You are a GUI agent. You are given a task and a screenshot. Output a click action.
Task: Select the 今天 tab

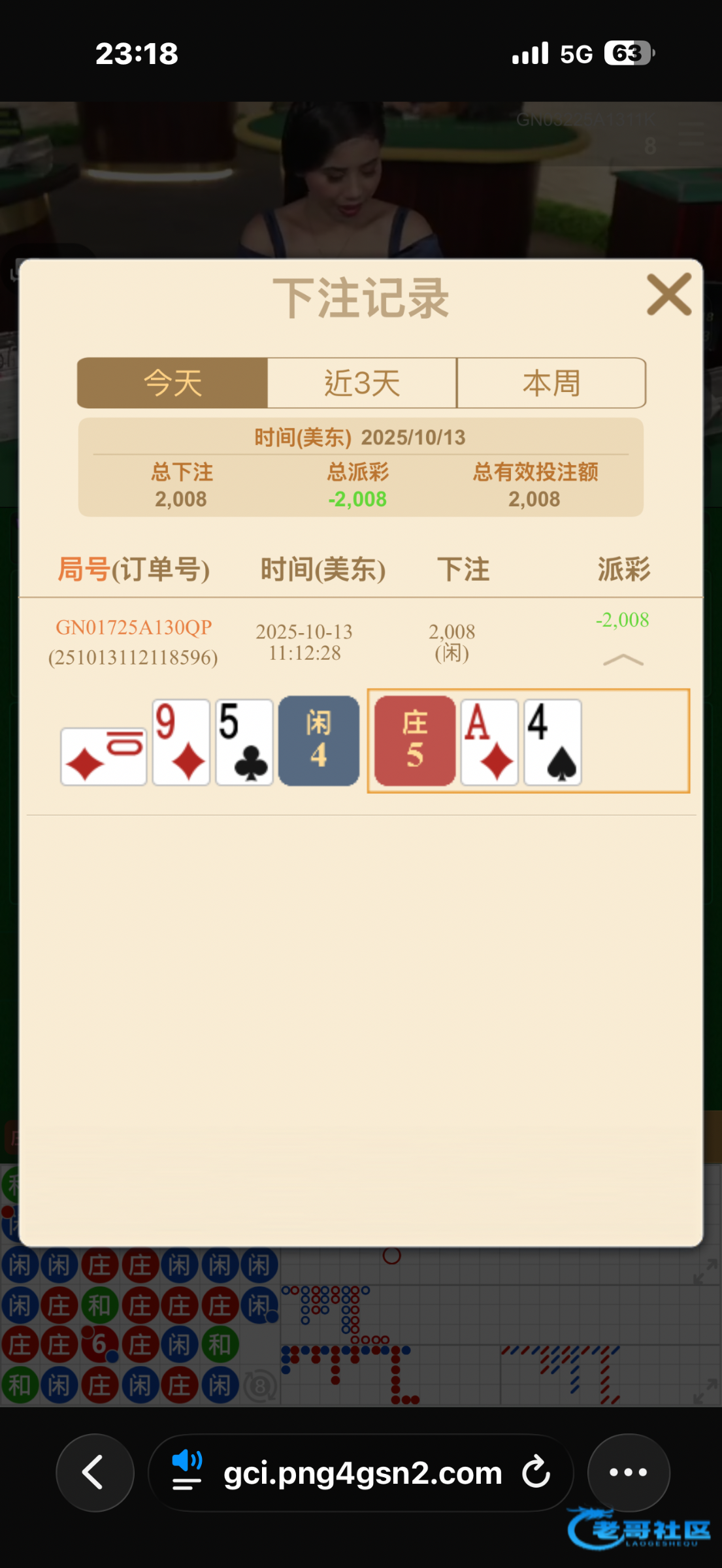pos(172,383)
